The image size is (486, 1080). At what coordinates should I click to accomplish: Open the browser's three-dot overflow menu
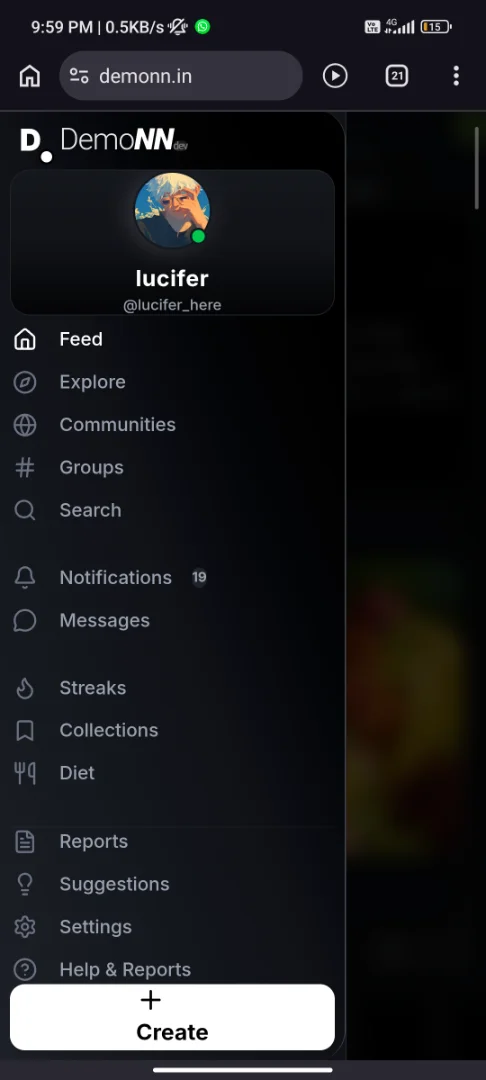[456, 76]
